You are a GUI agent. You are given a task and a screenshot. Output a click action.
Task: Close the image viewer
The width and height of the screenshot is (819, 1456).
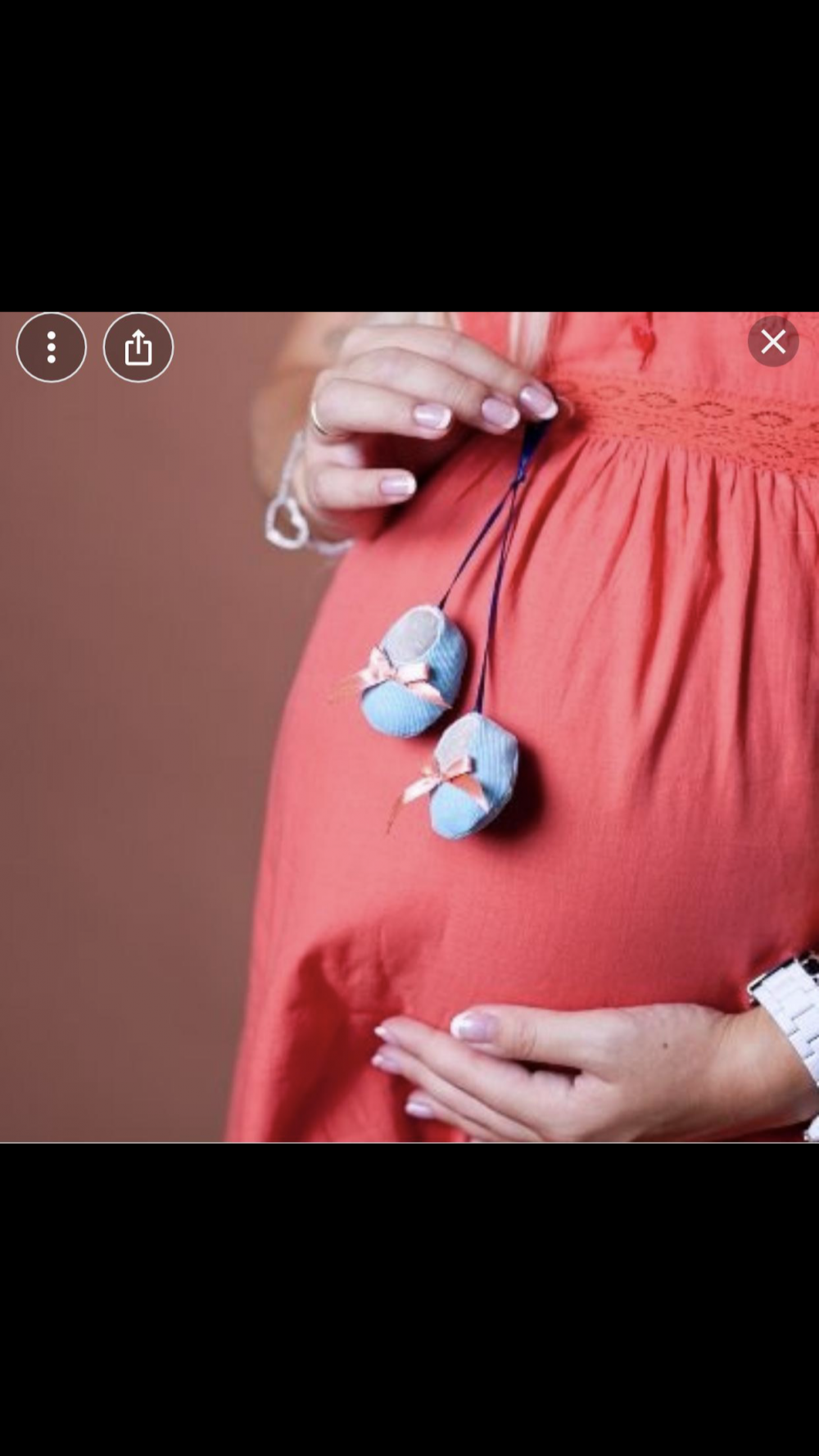(772, 342)
